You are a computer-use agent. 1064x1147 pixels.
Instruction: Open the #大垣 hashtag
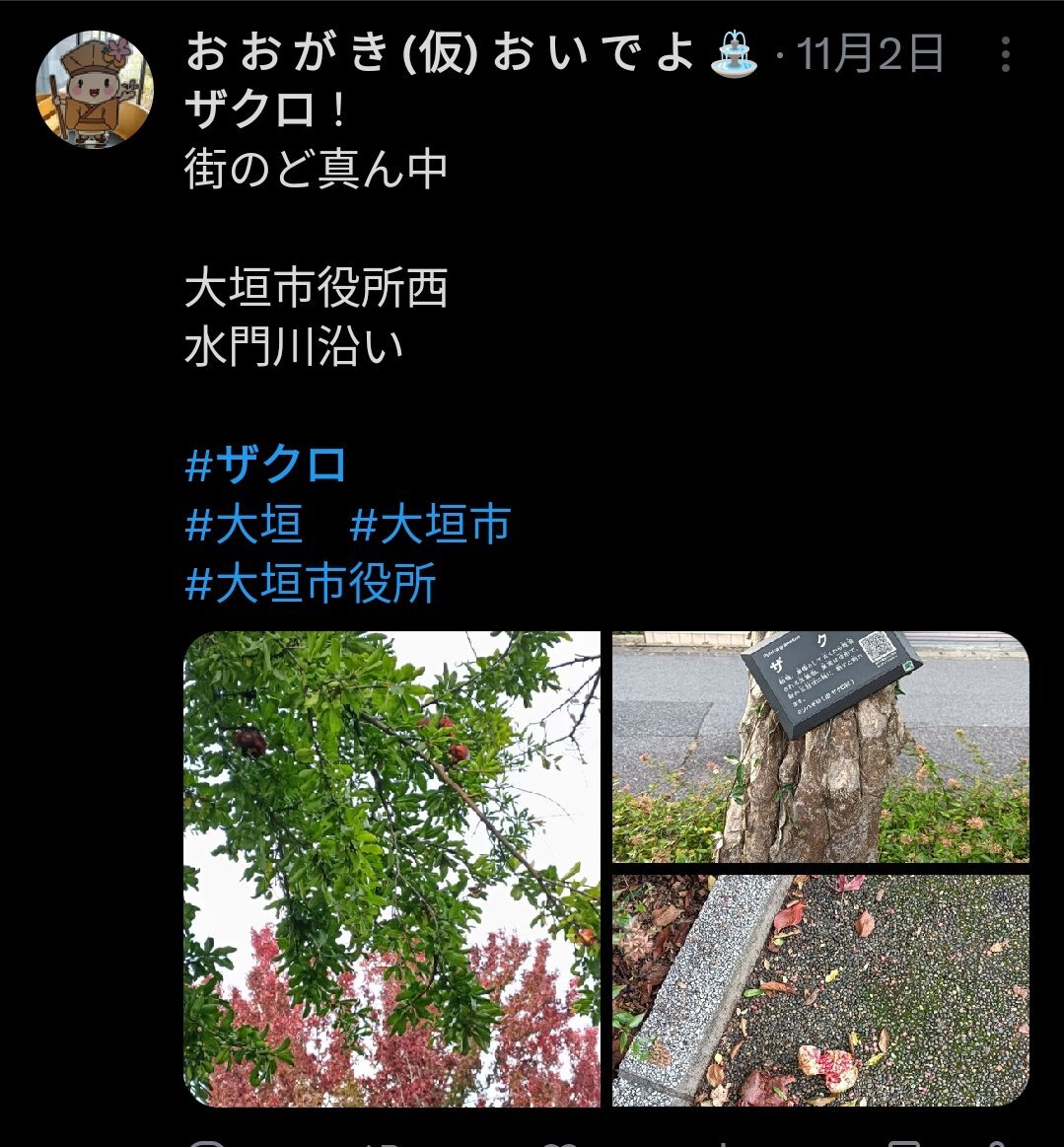[244, 525]
